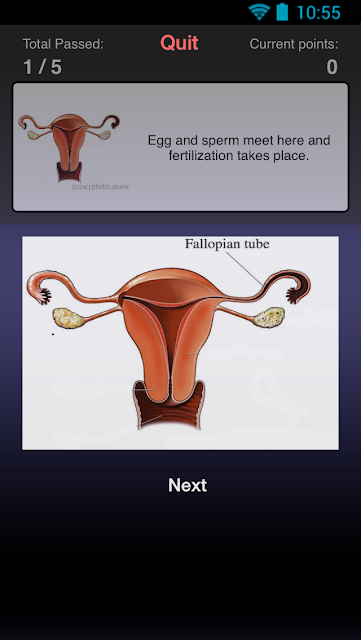Quit the quiz
Image resolution: width=361 pixels, height=640 pixels.
179,43
